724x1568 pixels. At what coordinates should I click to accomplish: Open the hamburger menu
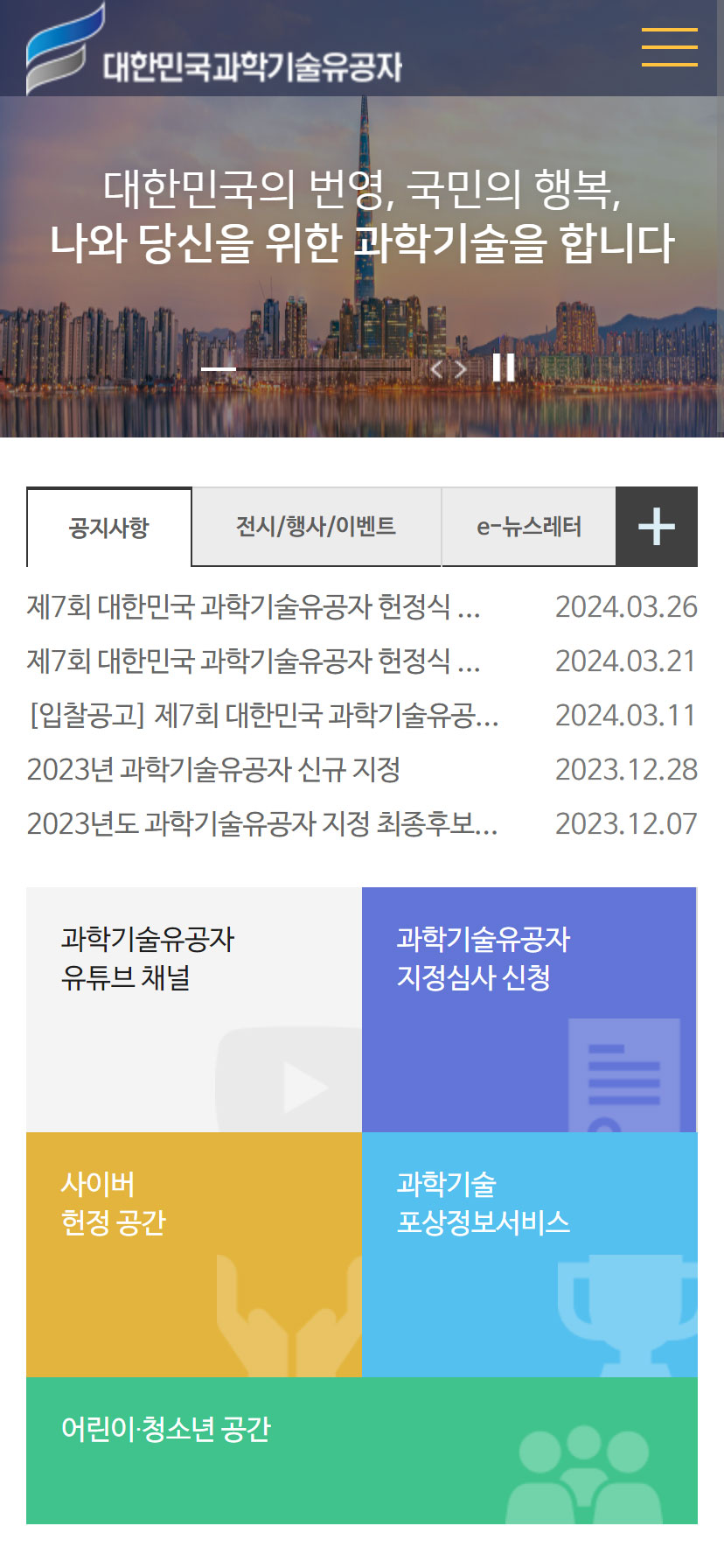669,47
